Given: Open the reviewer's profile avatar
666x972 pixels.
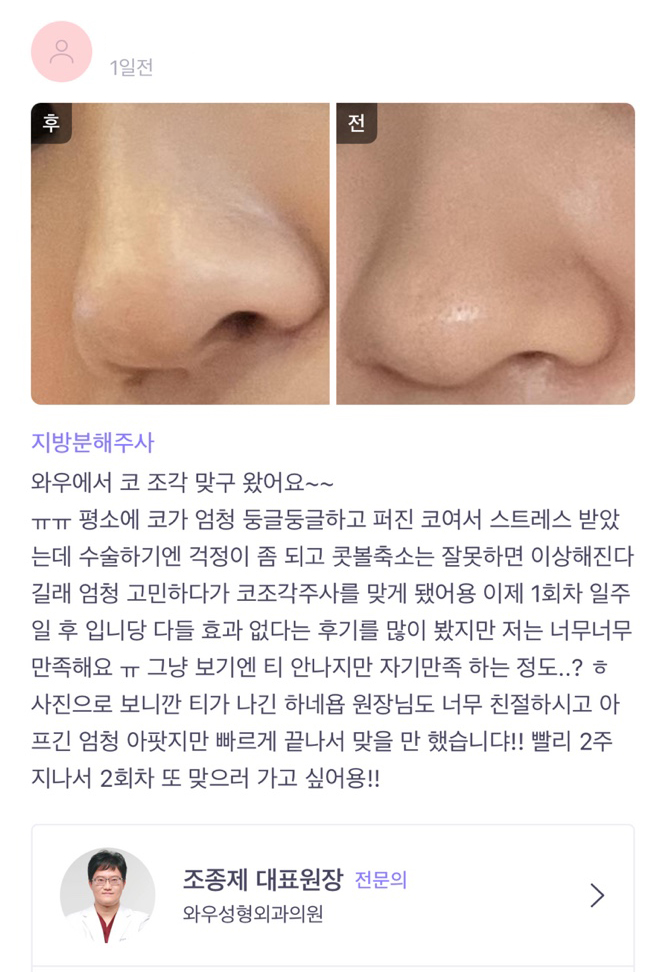Looking at the screenshot, I should [62, 52].
